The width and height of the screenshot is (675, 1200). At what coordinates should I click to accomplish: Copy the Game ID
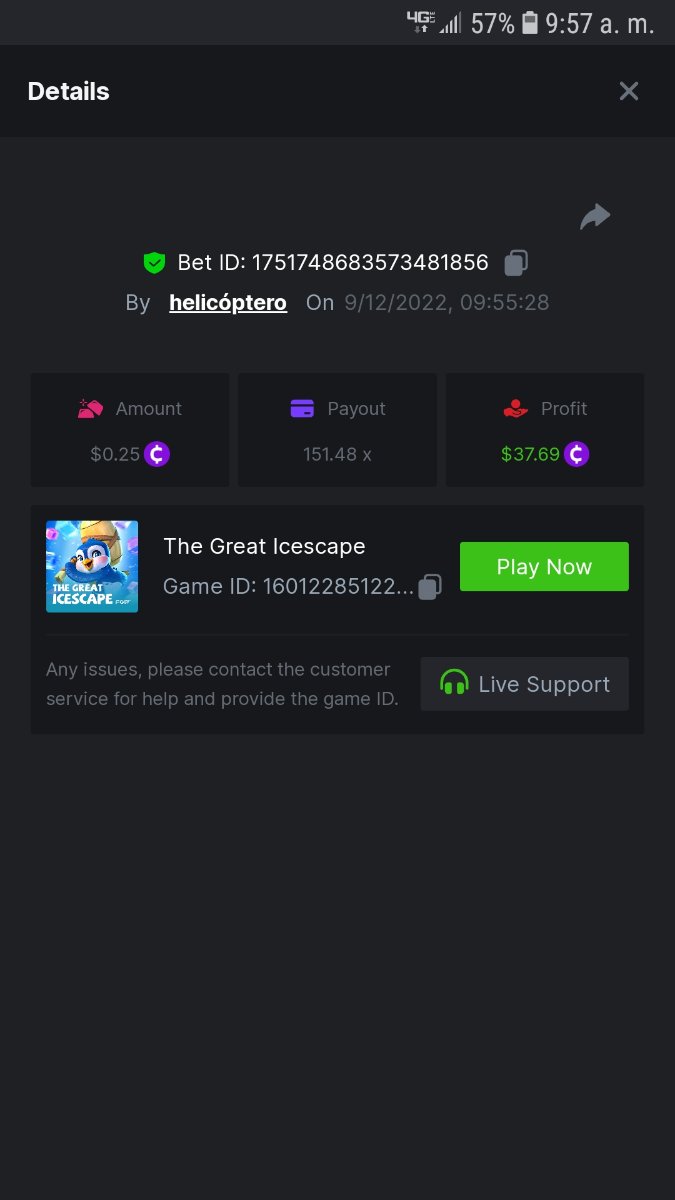coord(430,587)
